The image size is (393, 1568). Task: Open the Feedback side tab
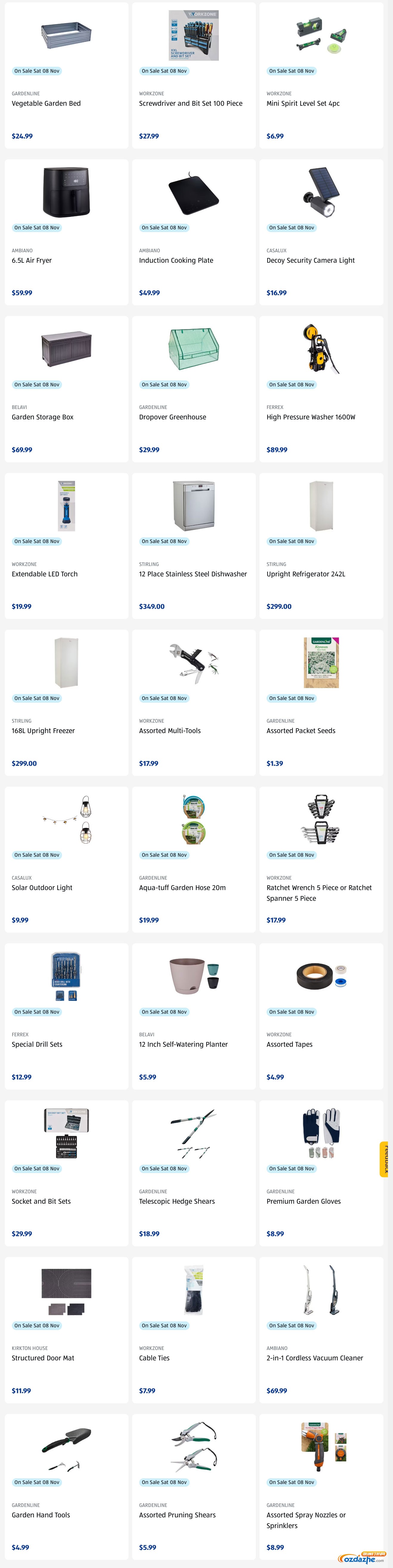(384, 1159)
